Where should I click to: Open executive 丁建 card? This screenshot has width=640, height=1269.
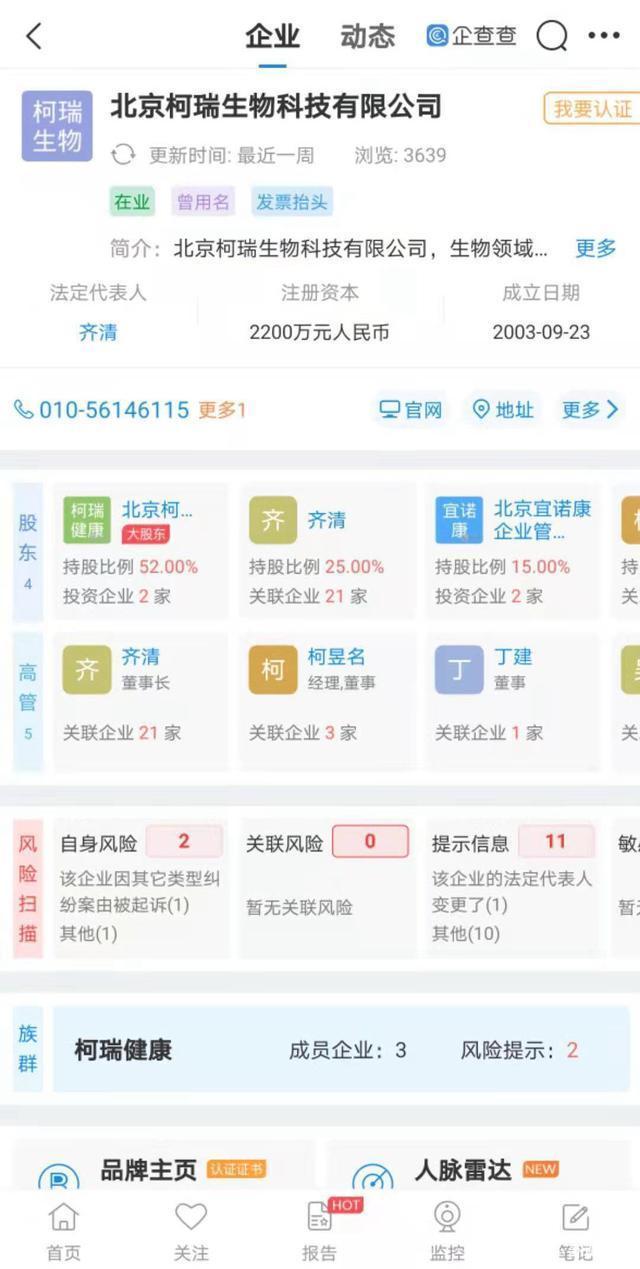pos(512,697)
